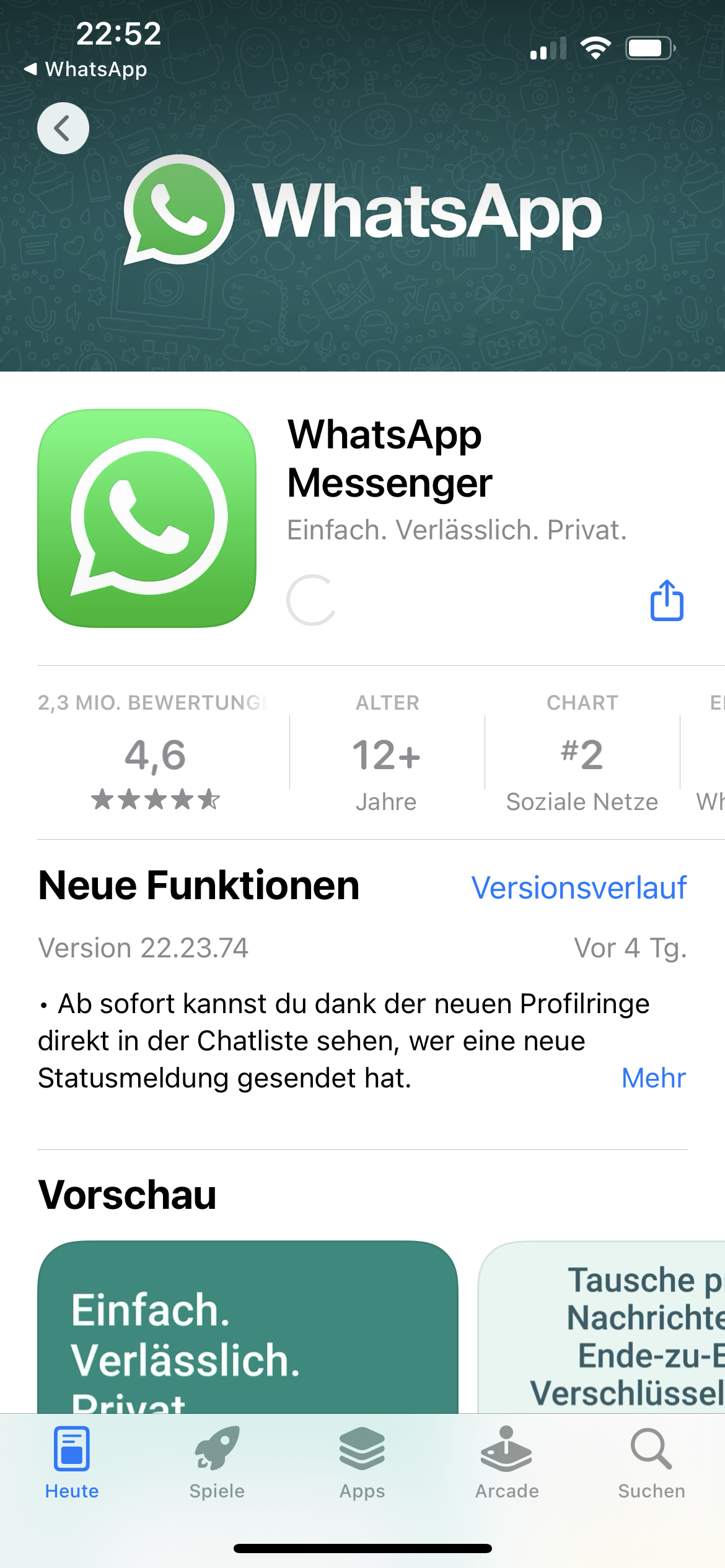Expand release notes with Mehr
The height and width of the screenshot is (1568, 725).
653,1078
